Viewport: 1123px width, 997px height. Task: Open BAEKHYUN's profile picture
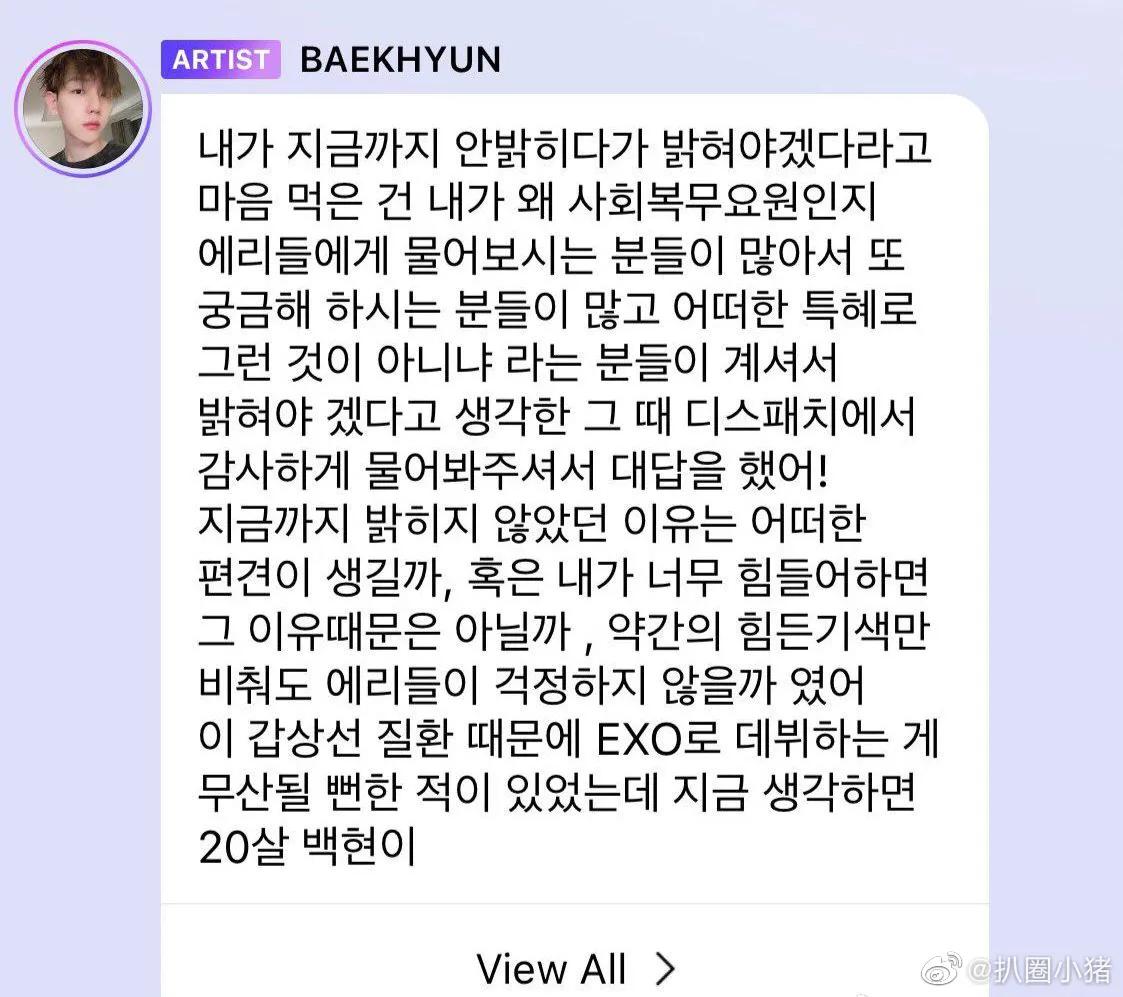pos(83,108)
